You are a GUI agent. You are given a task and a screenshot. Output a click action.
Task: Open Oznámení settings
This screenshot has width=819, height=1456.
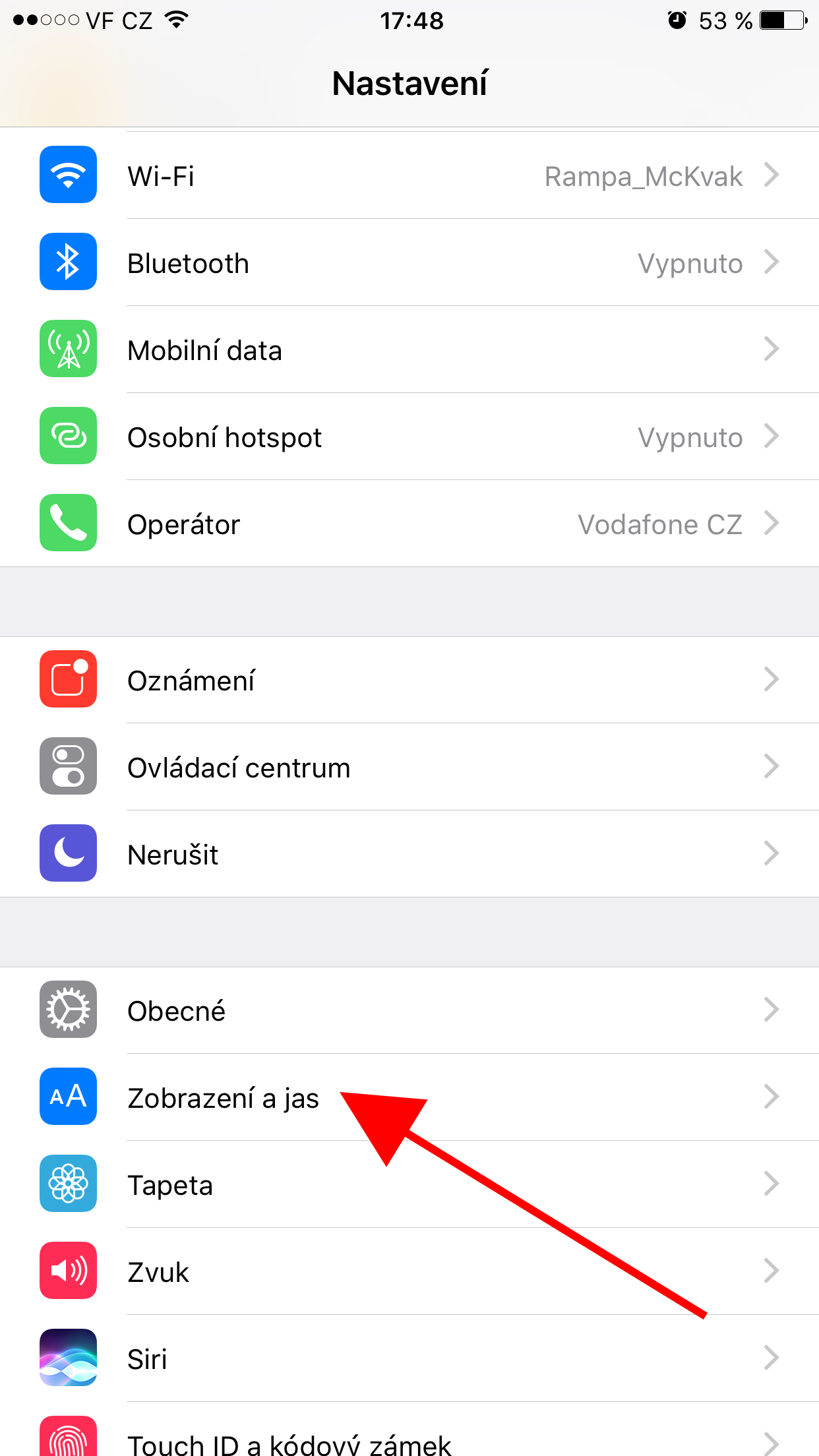(x=409, y=681)
